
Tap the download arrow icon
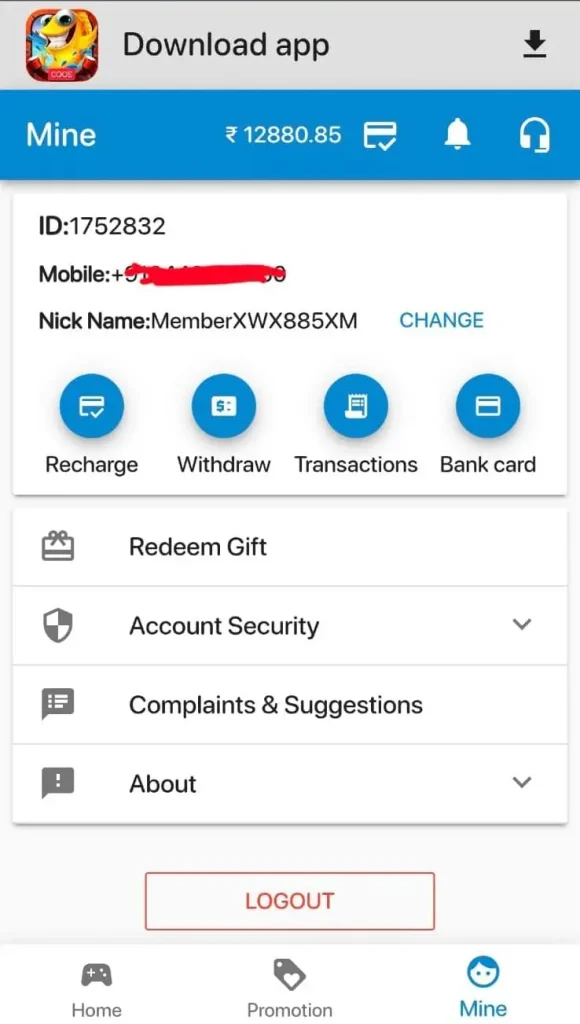click(534, 45)
